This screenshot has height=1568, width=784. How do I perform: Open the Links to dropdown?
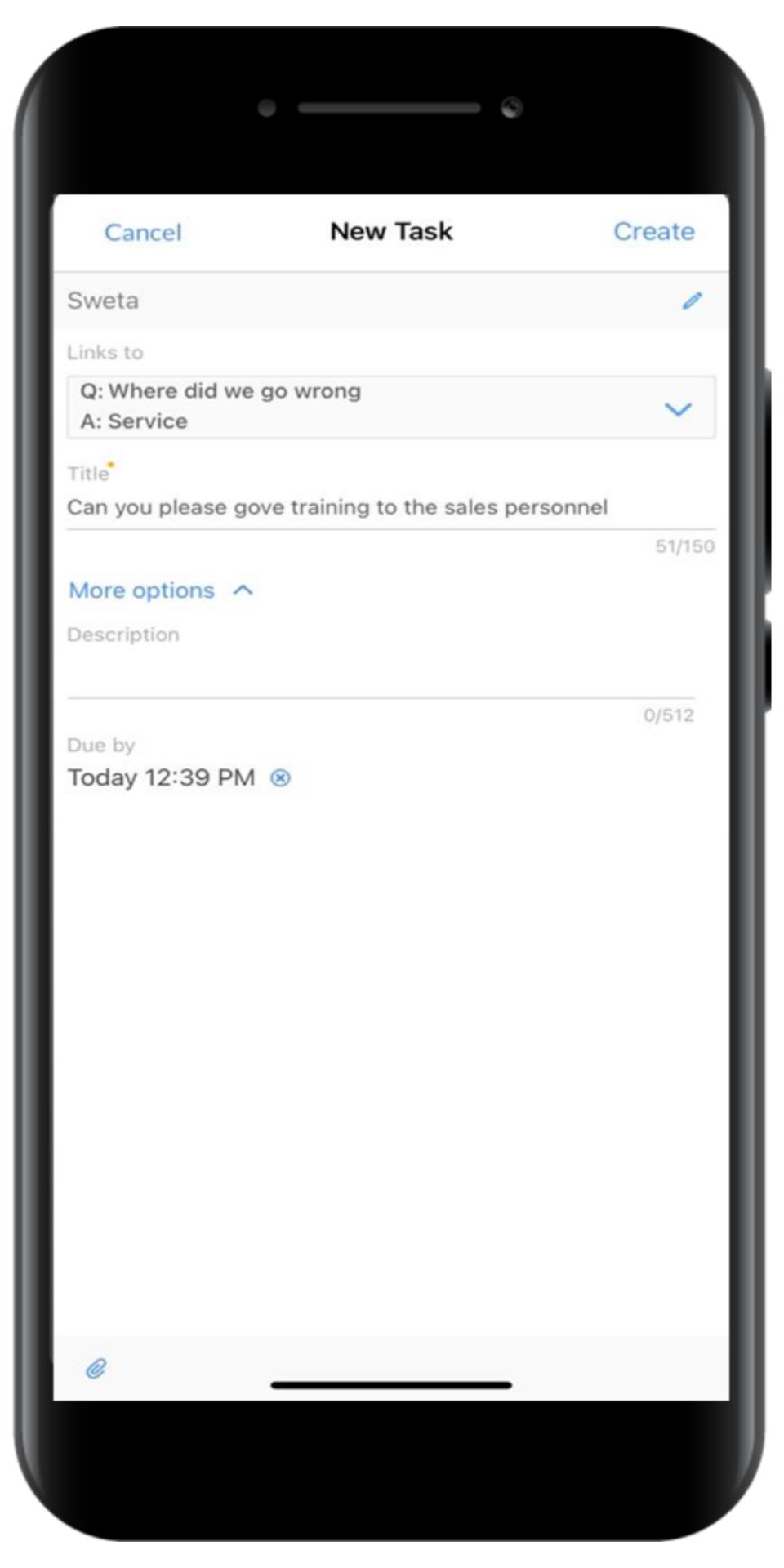coord(391,407)
